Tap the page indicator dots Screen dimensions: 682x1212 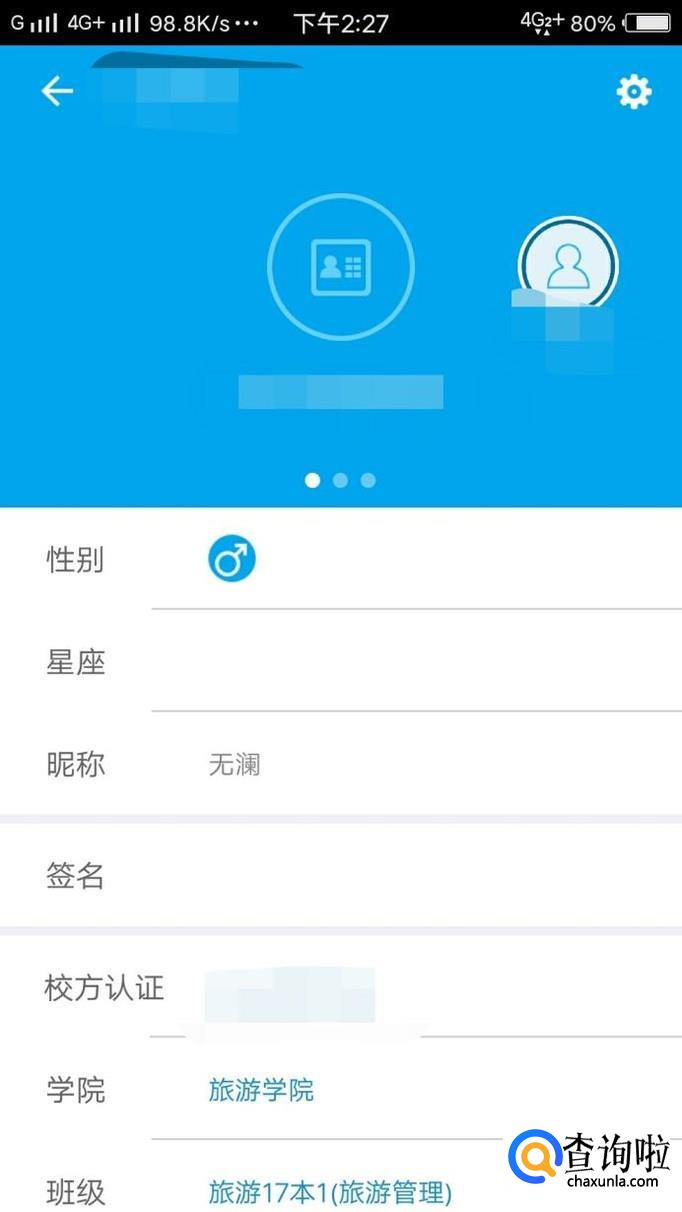(340, 480)
